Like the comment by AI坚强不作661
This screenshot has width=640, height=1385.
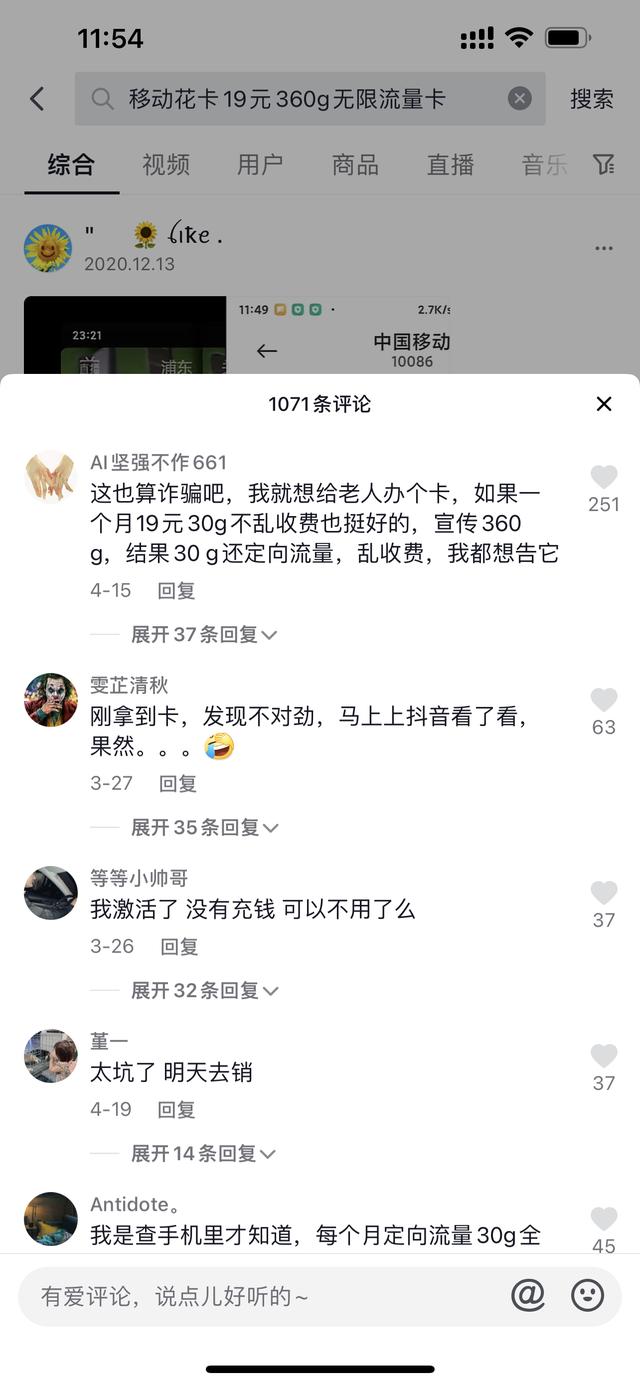tap(603, 477)
